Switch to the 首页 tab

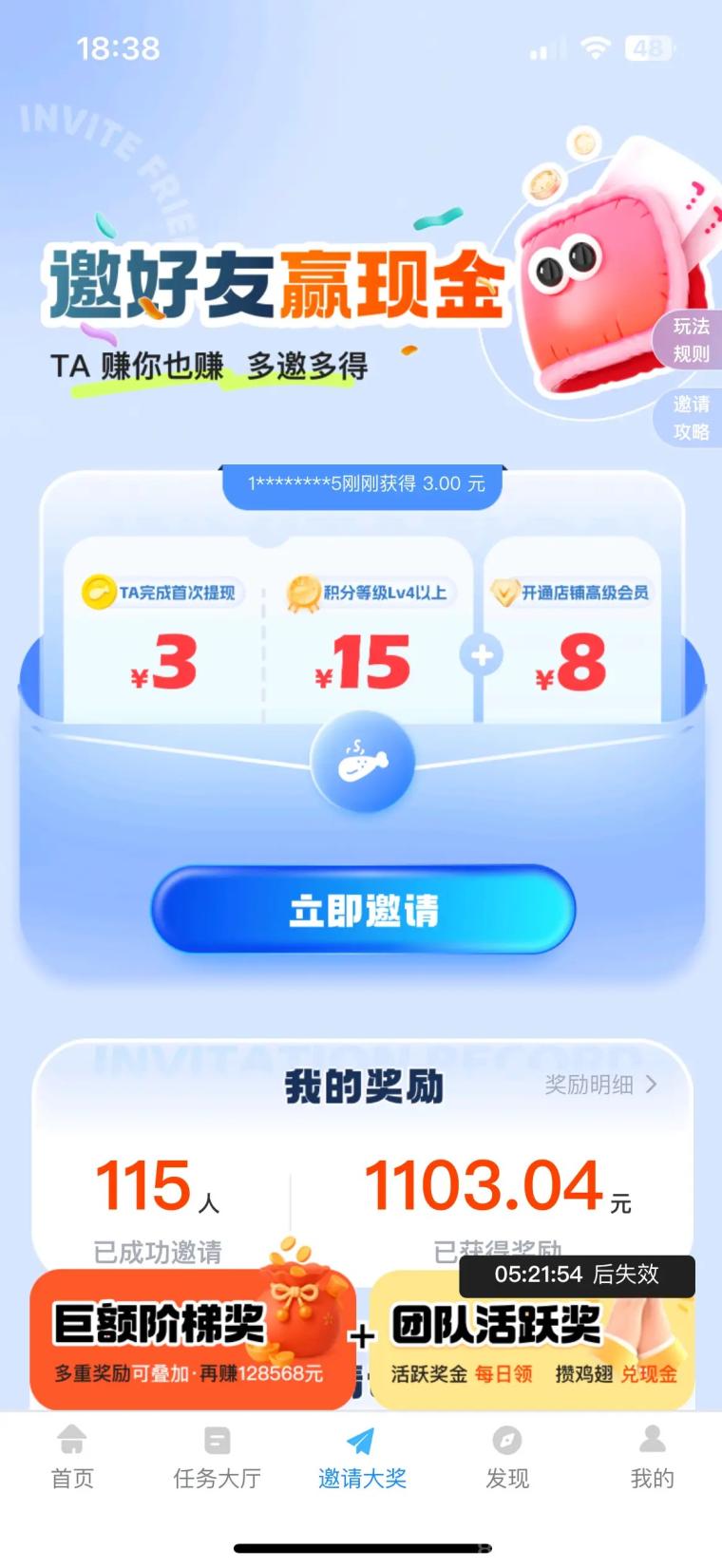click(x=72, y=1458)
